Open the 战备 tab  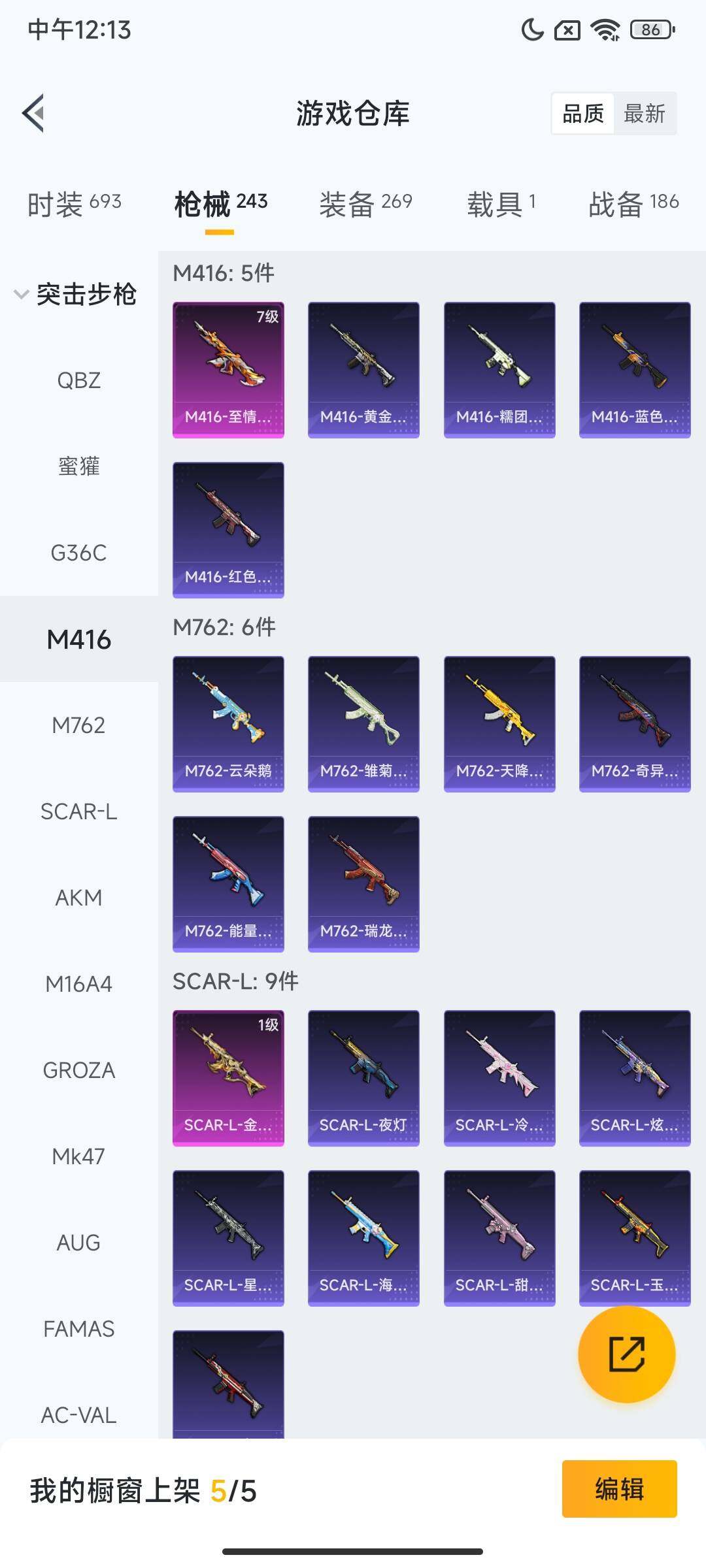pos(633,204)
